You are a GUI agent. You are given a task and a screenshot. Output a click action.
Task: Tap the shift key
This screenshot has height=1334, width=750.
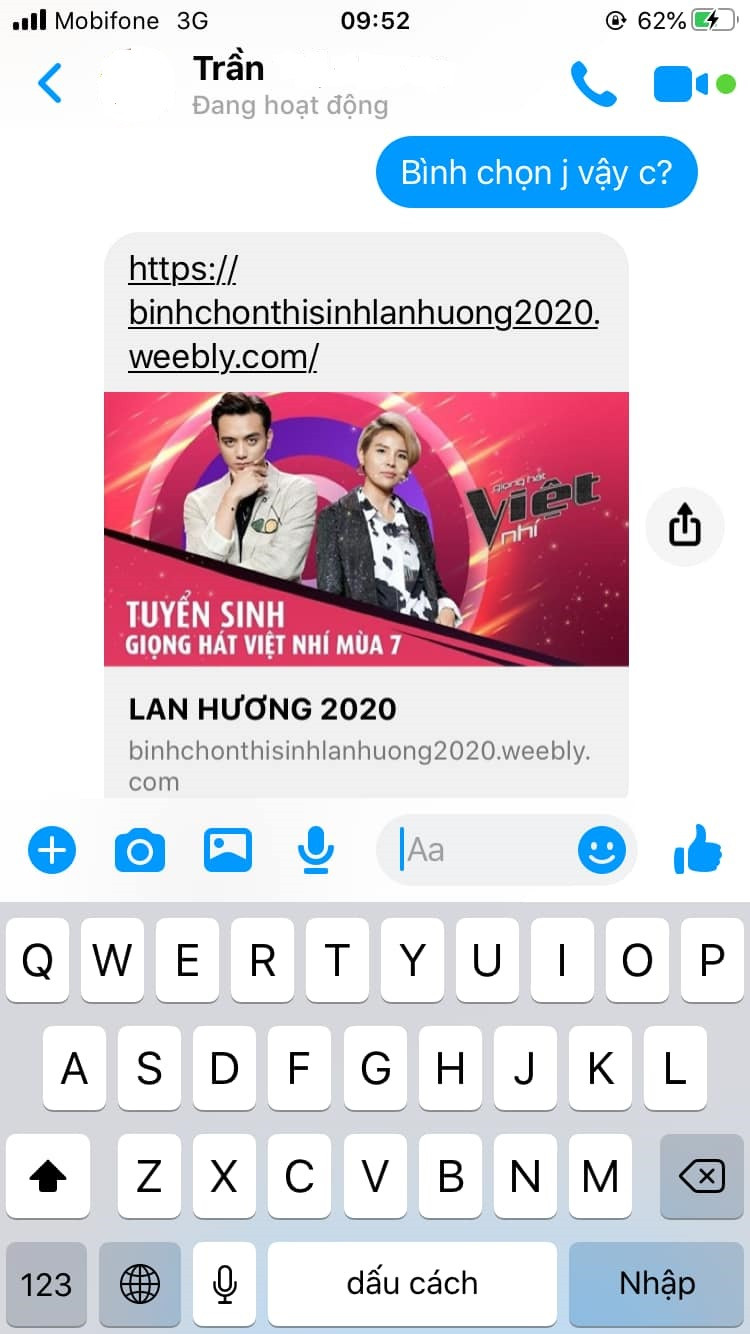(47, 1177)
